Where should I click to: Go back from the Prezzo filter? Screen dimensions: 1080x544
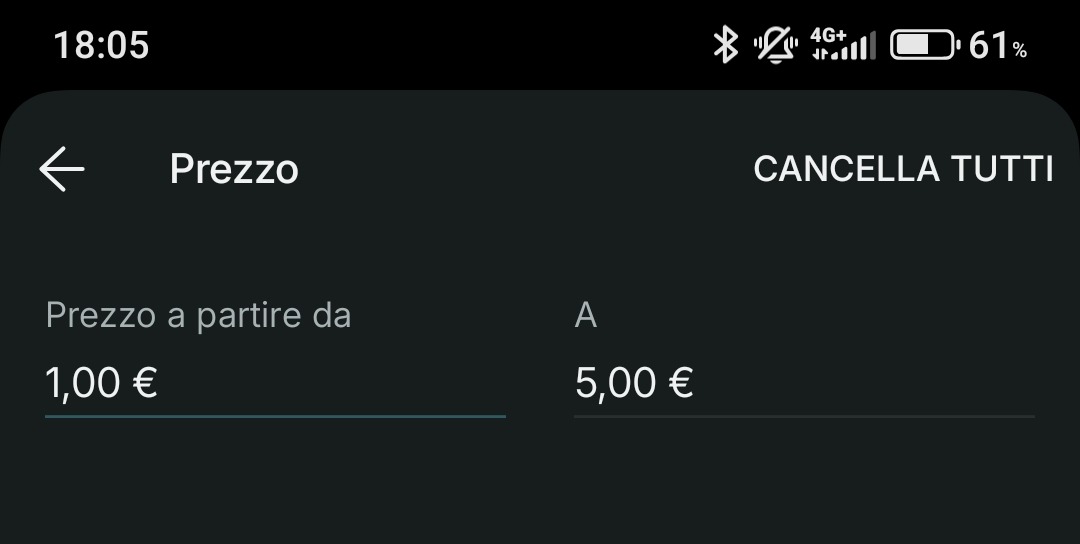pyautogui.click(x=62, y=169)
